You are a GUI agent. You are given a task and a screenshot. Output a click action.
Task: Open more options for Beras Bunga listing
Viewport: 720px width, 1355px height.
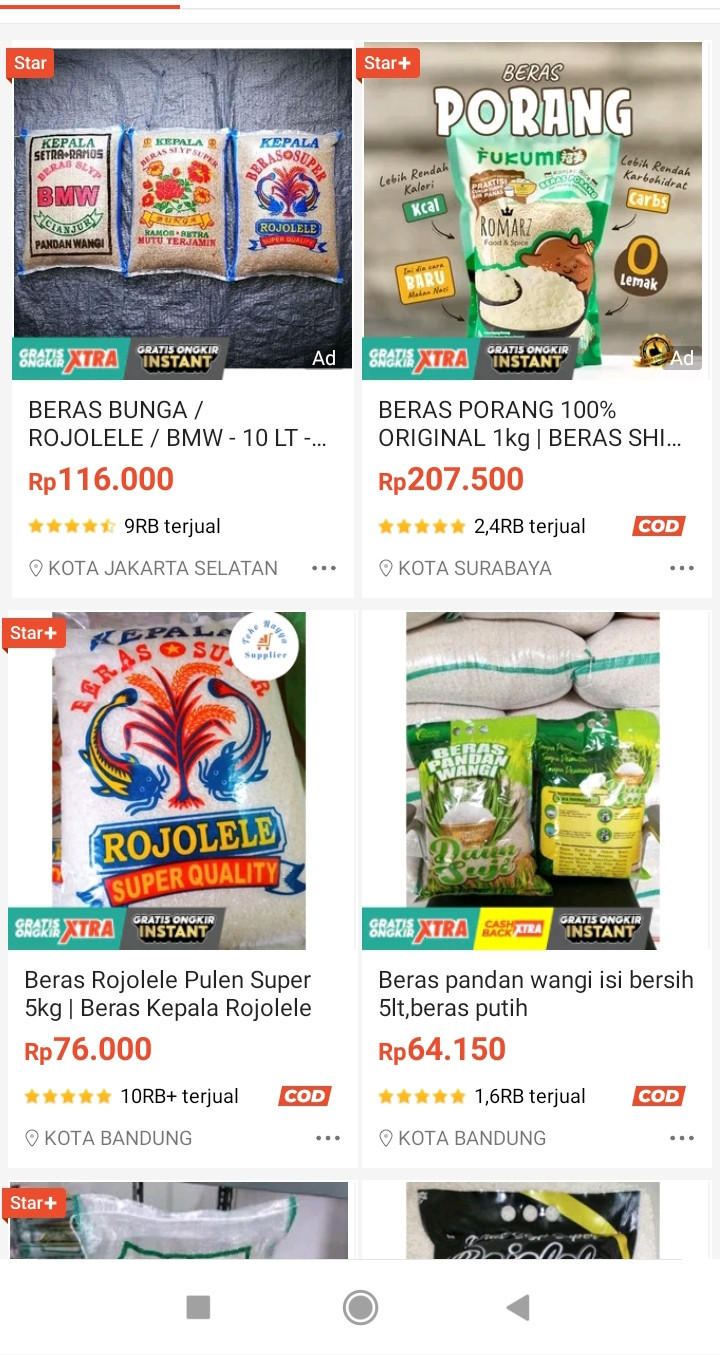(x=324, y=568)
